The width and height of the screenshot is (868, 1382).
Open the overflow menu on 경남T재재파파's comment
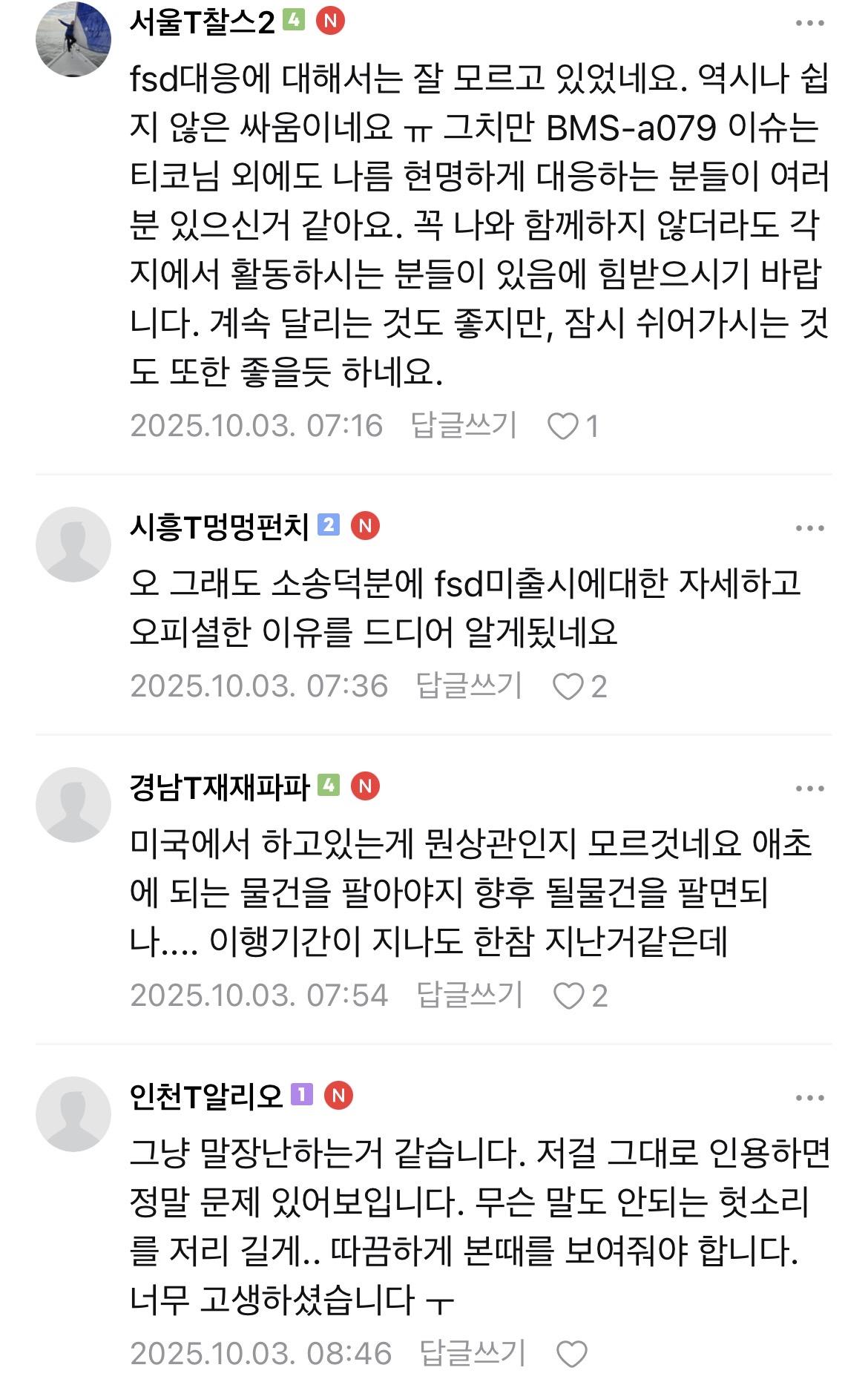pyautogui.click(x=809, y=789)
